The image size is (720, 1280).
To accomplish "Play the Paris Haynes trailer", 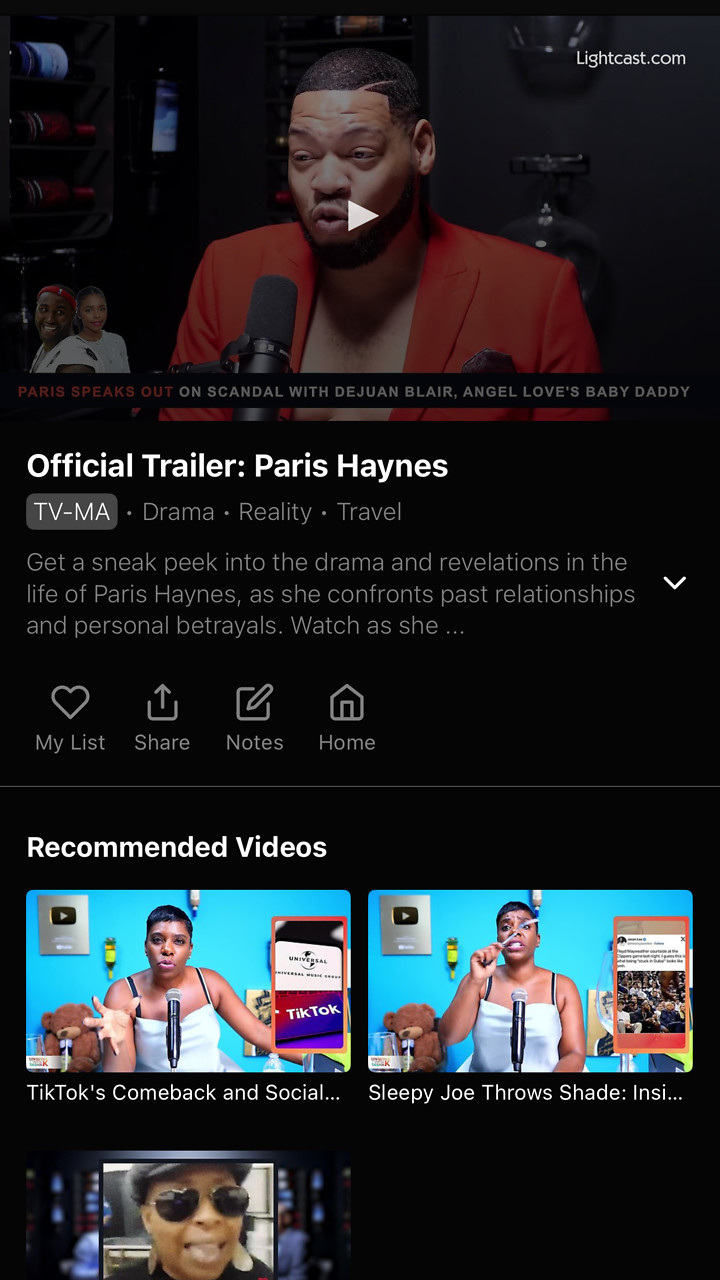I will click(x=360, y=215).
